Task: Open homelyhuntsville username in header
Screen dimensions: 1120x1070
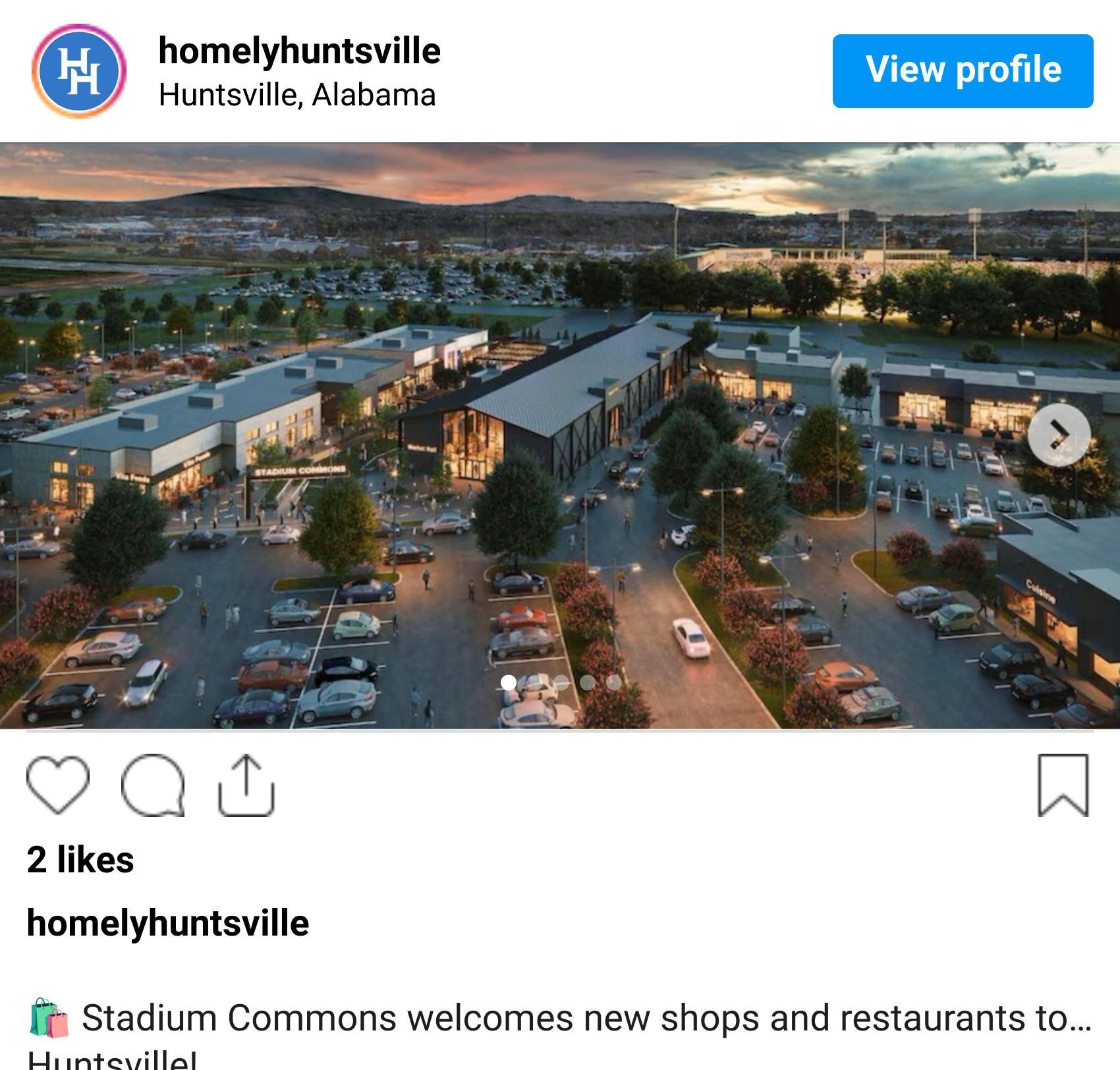Action: point(299,51)
